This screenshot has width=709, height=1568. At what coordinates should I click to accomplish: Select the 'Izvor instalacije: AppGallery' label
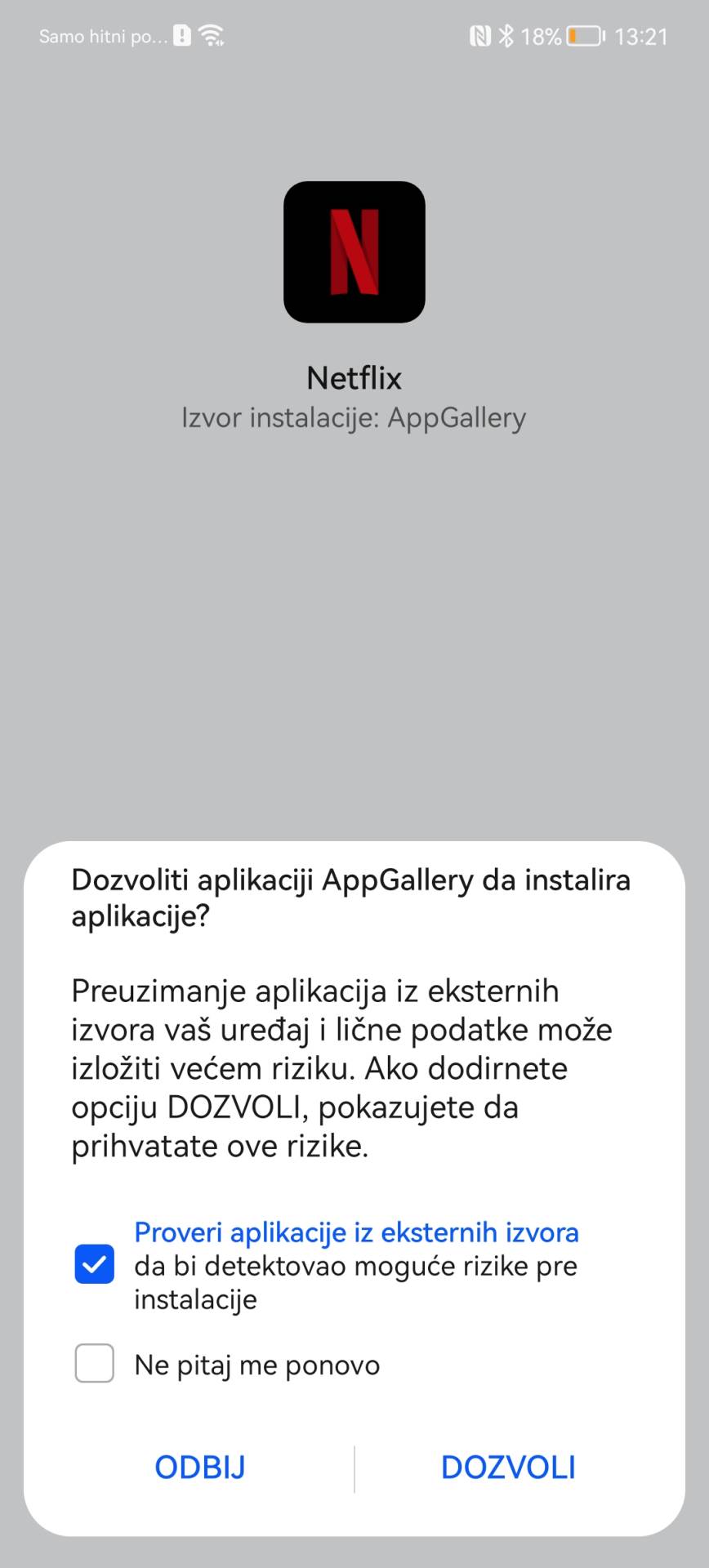354,417
